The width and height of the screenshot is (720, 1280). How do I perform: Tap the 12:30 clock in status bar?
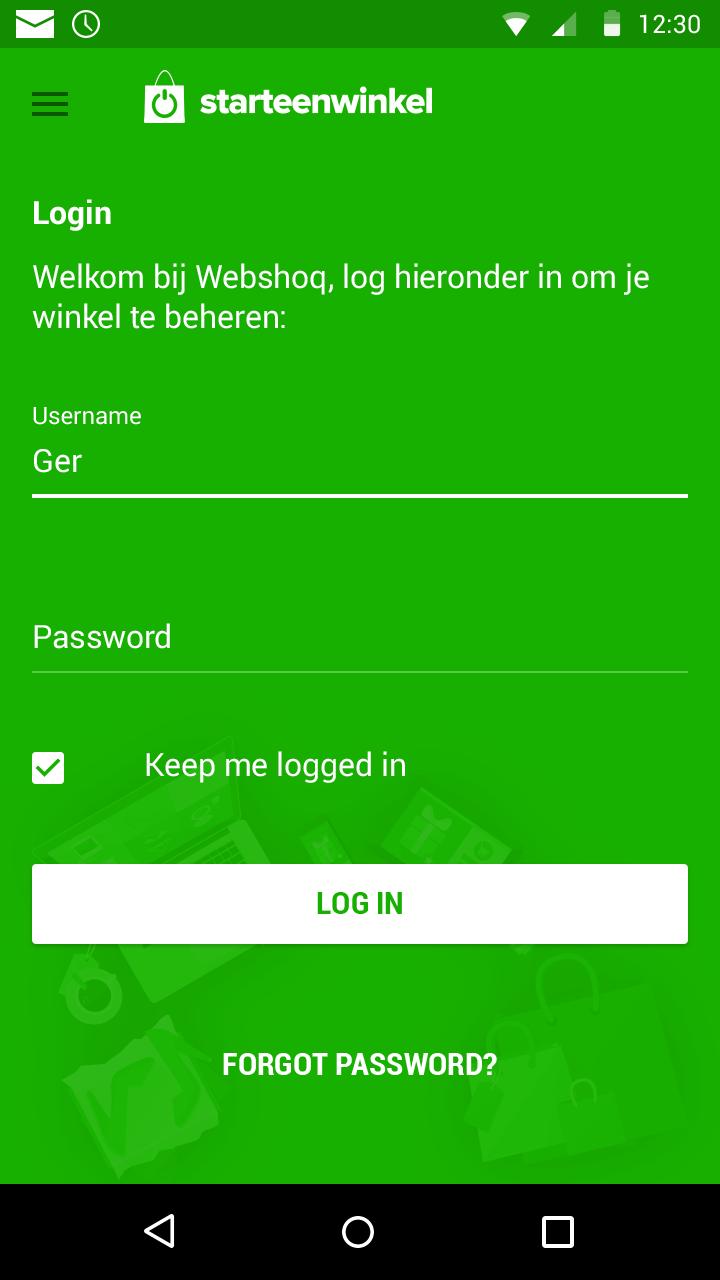[668, 24]
